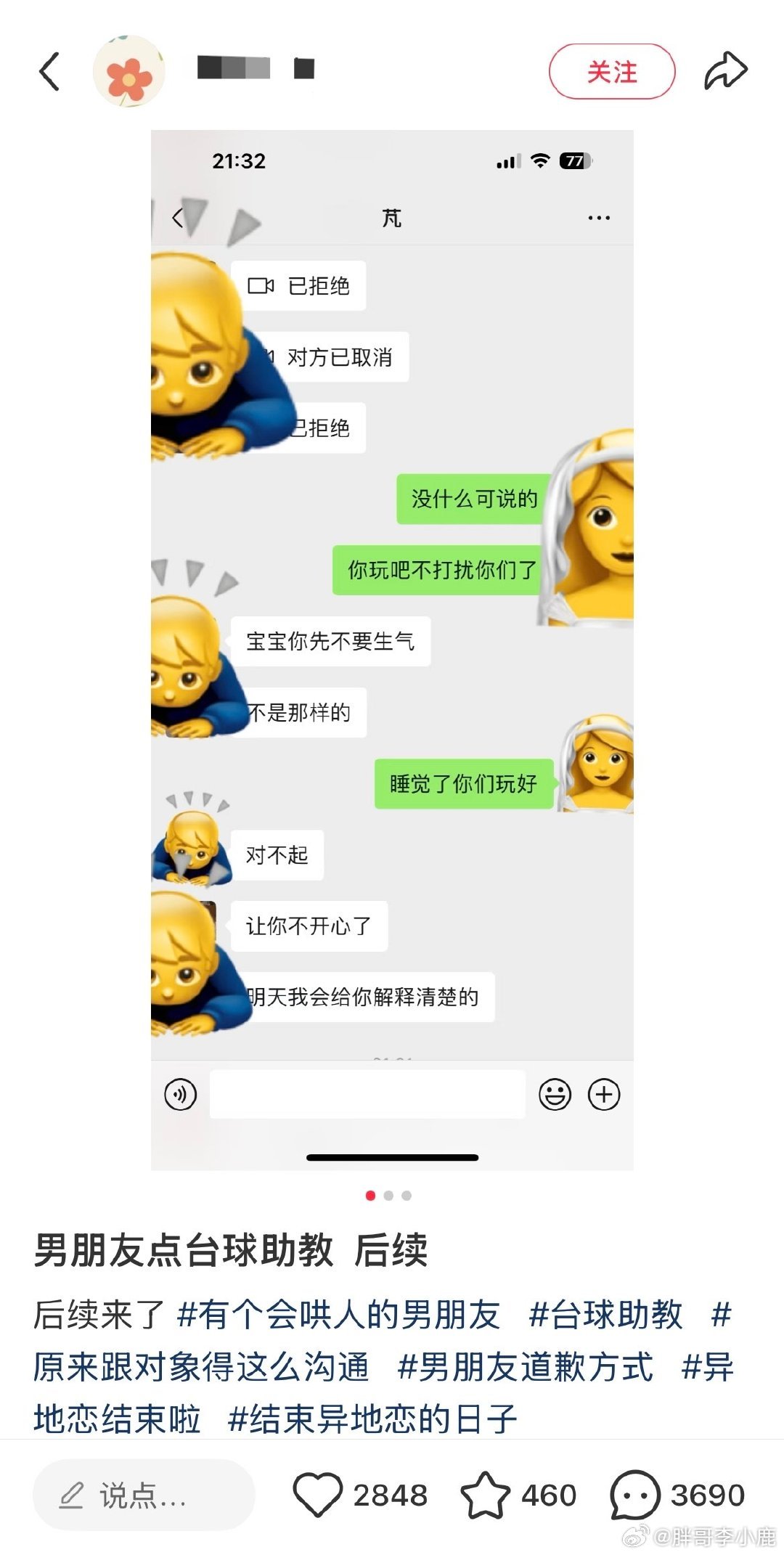Open hashtag #原来跟对象得这么沟通

[x=201, y=1367]
